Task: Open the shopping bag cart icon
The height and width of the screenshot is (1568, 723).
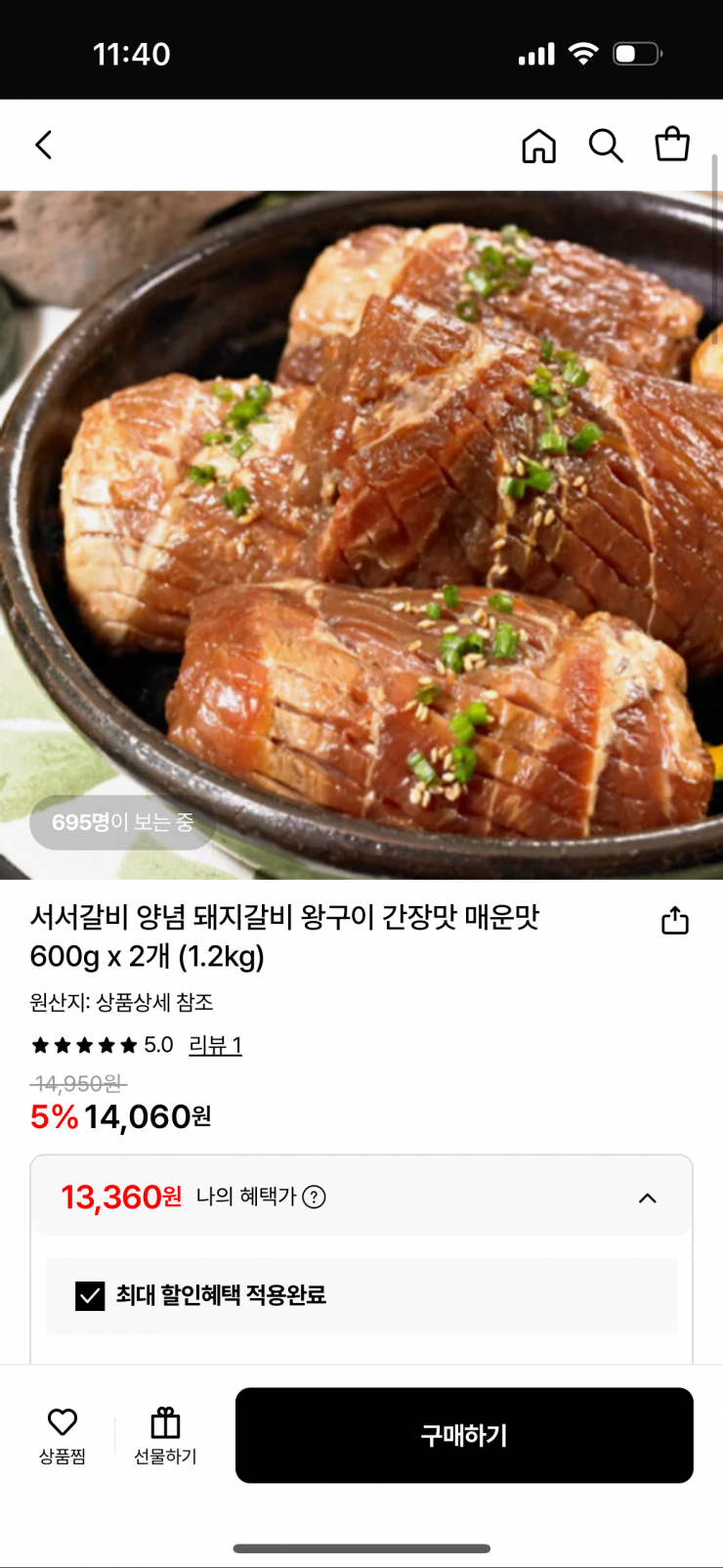Action: pyautogui.click(x=672, y=145)
